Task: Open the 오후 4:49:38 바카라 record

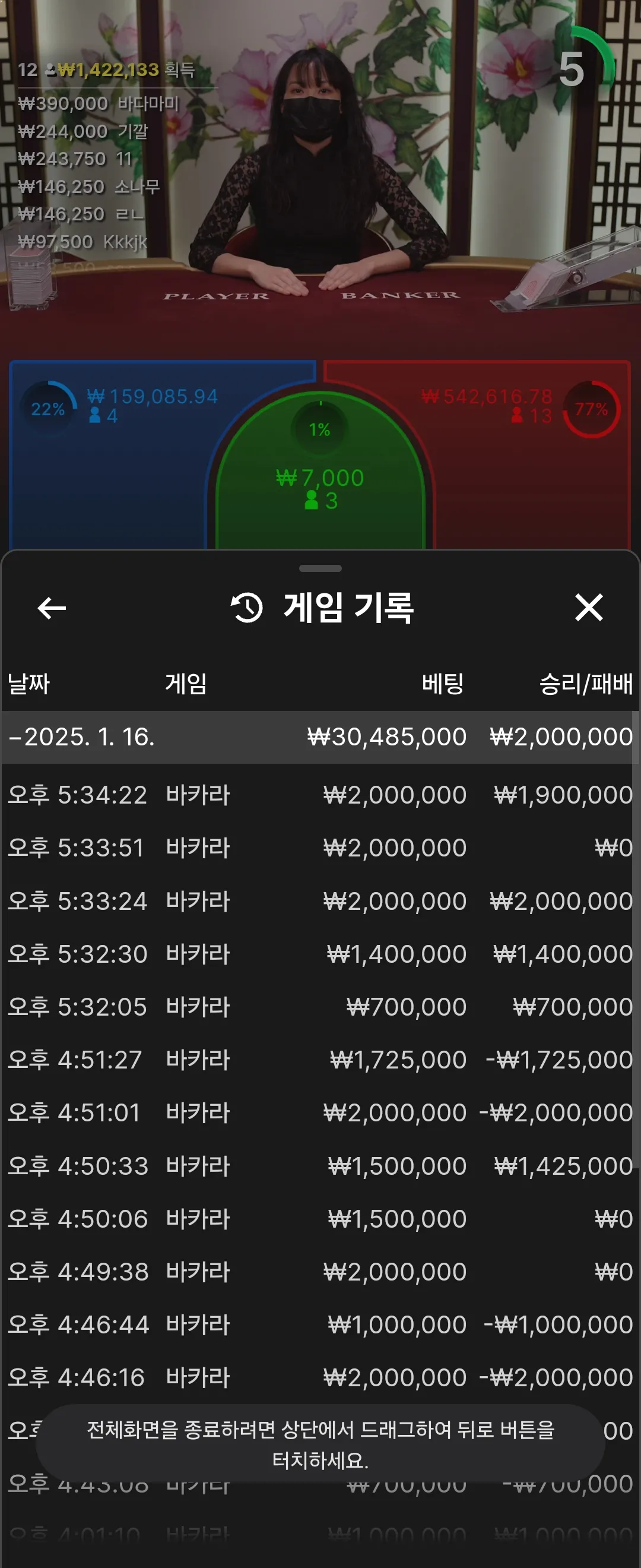Action: 320,1272
